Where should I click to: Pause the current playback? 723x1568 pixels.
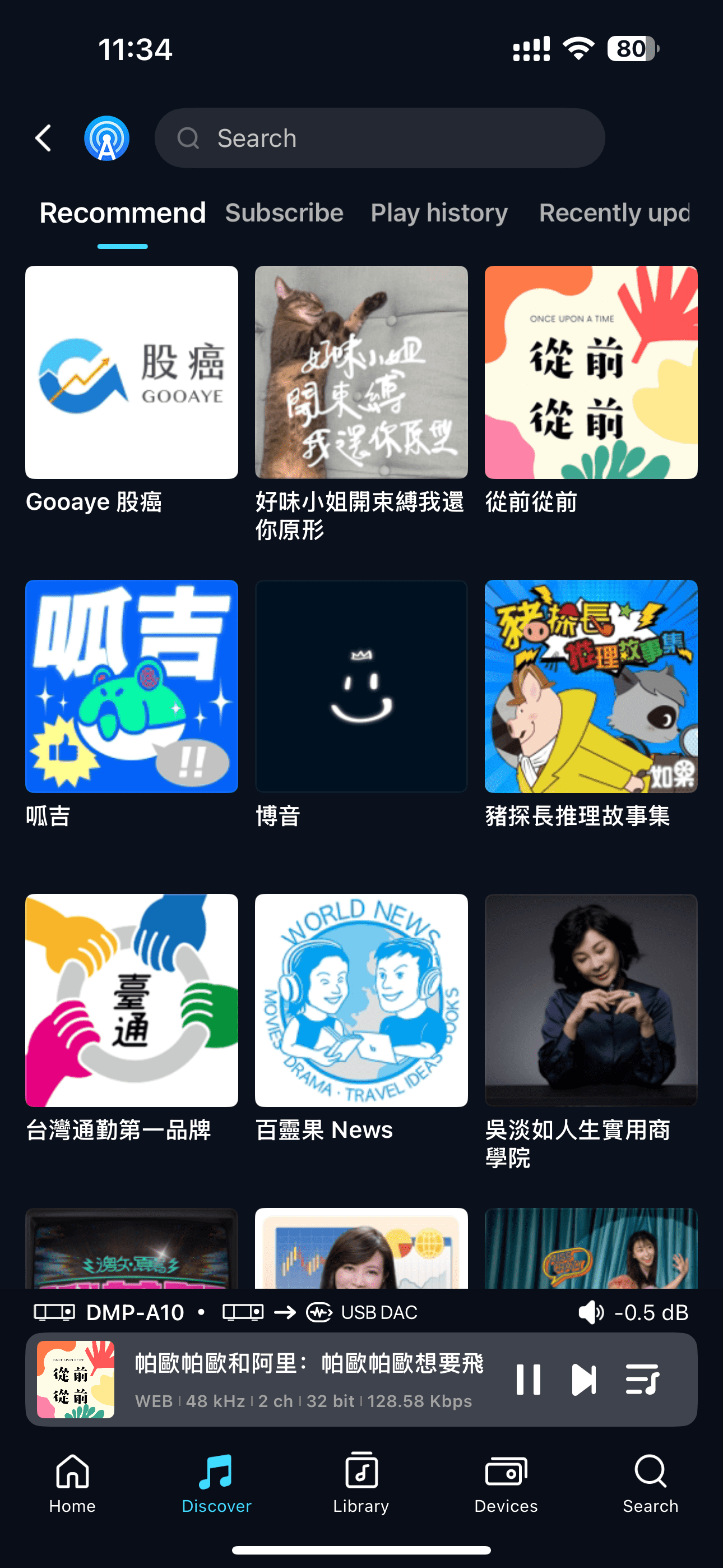(527, 1380)
